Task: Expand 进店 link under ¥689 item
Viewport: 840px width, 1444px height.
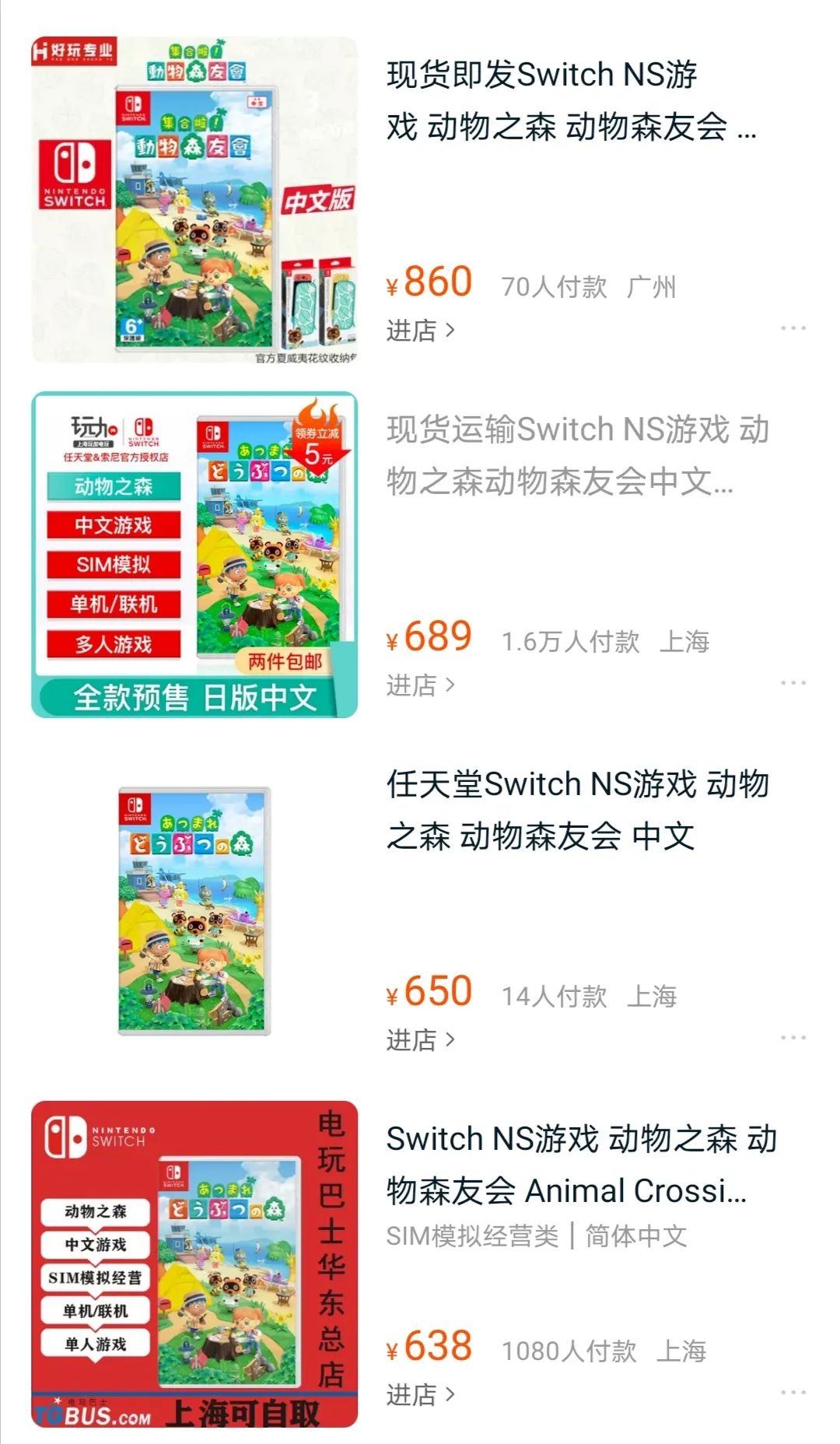Action: point(419,683)
